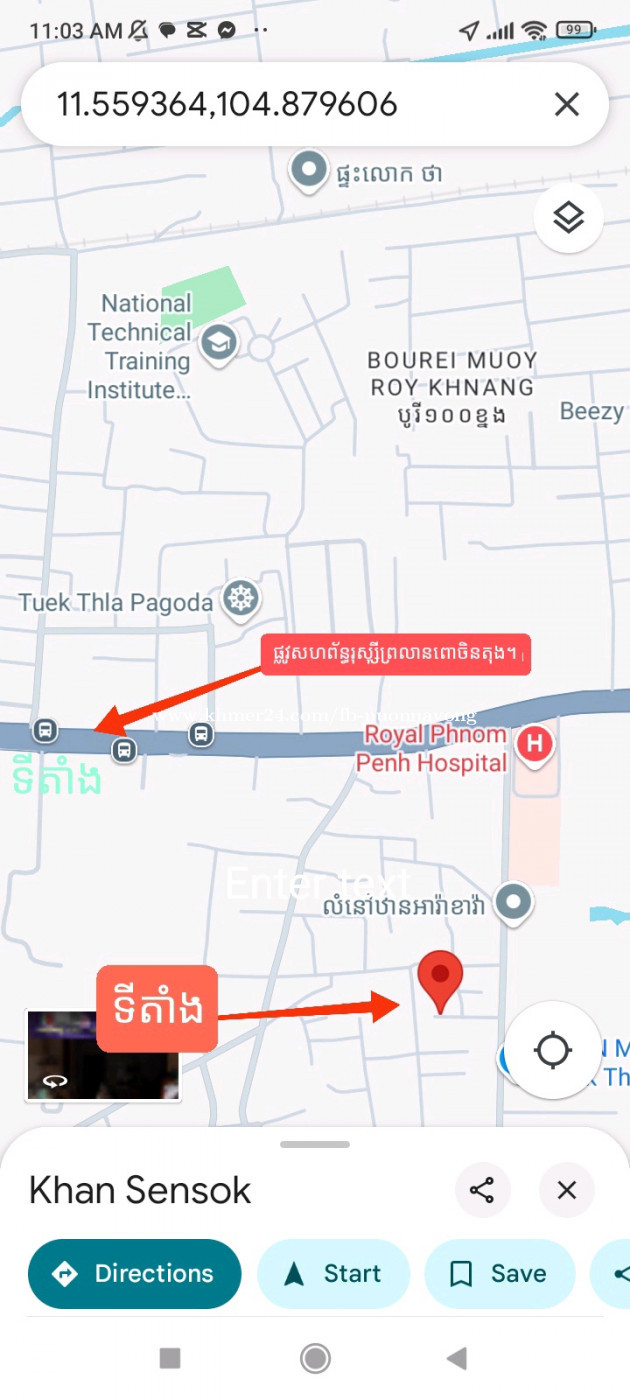The width and height of the screenshot is (630, 1400).
Task: Clear the search box text
Action: pos(566,104)
